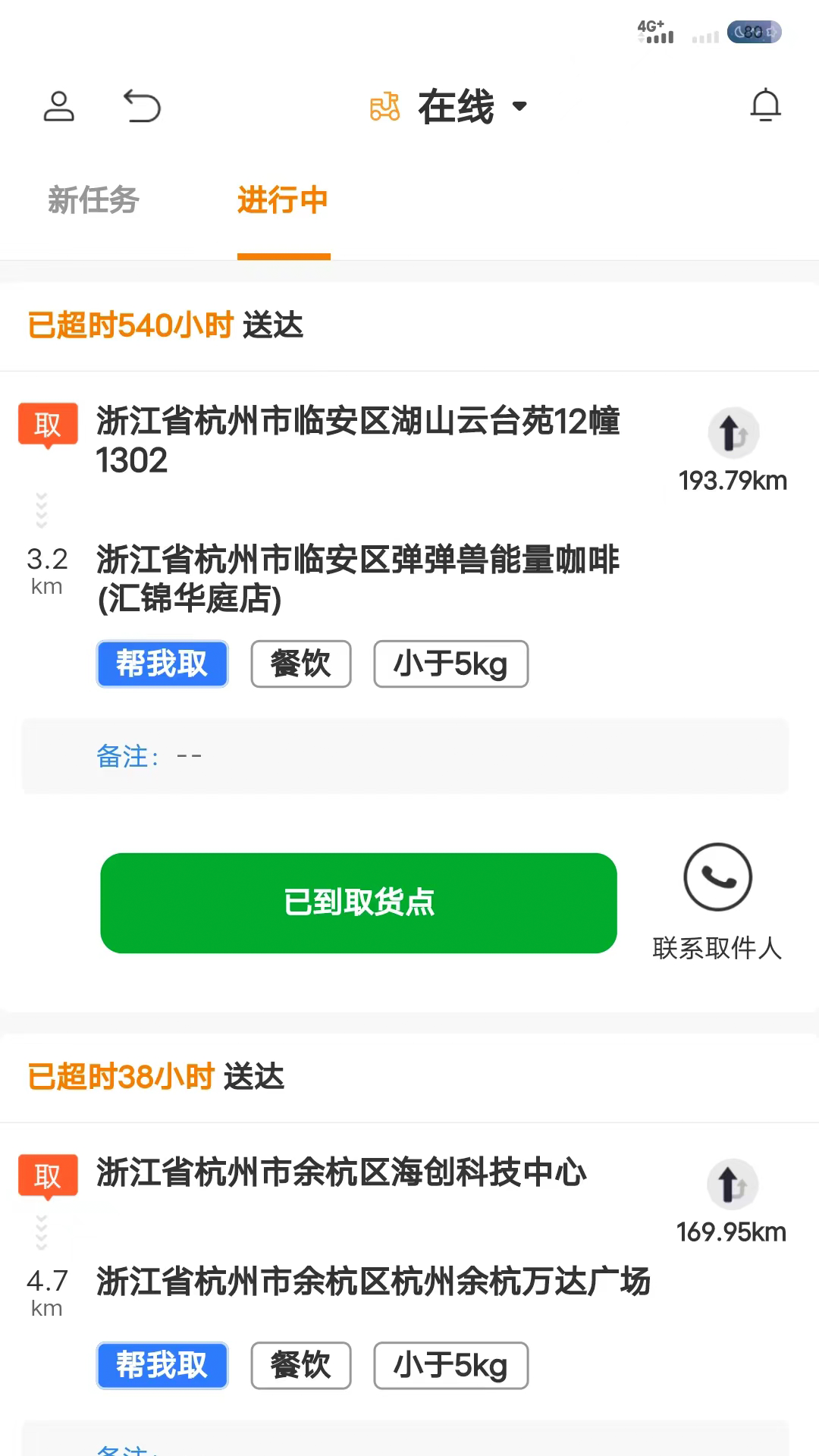Open the notification bell icon

(x=765, y=105)
